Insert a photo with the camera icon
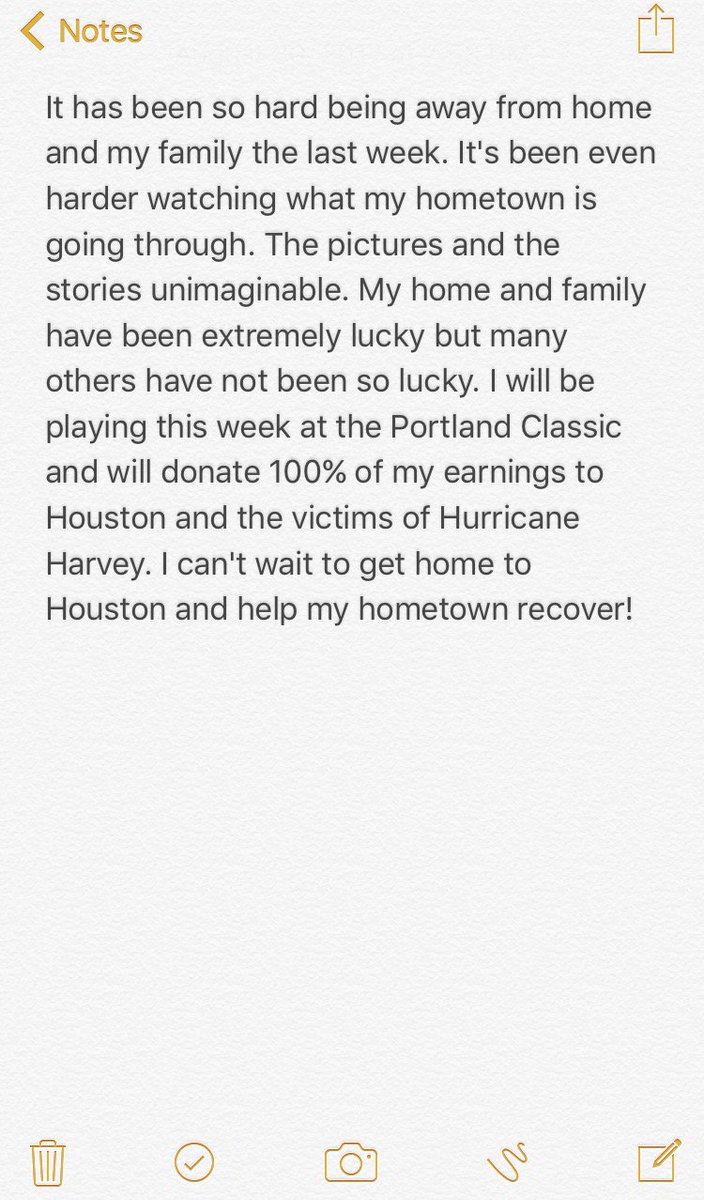Viewport: 704px width, 1200px height. point(351,1162)
